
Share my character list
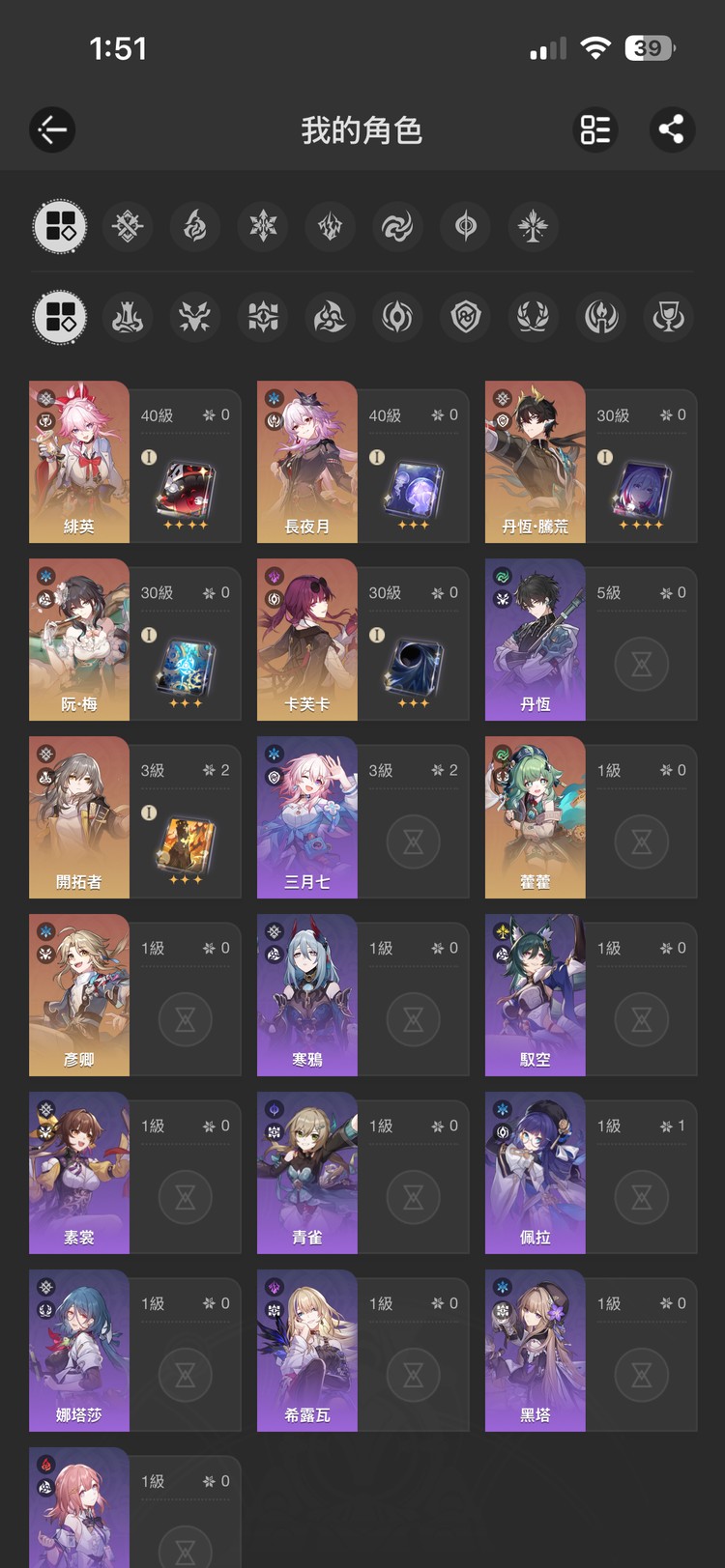(672, 129)
